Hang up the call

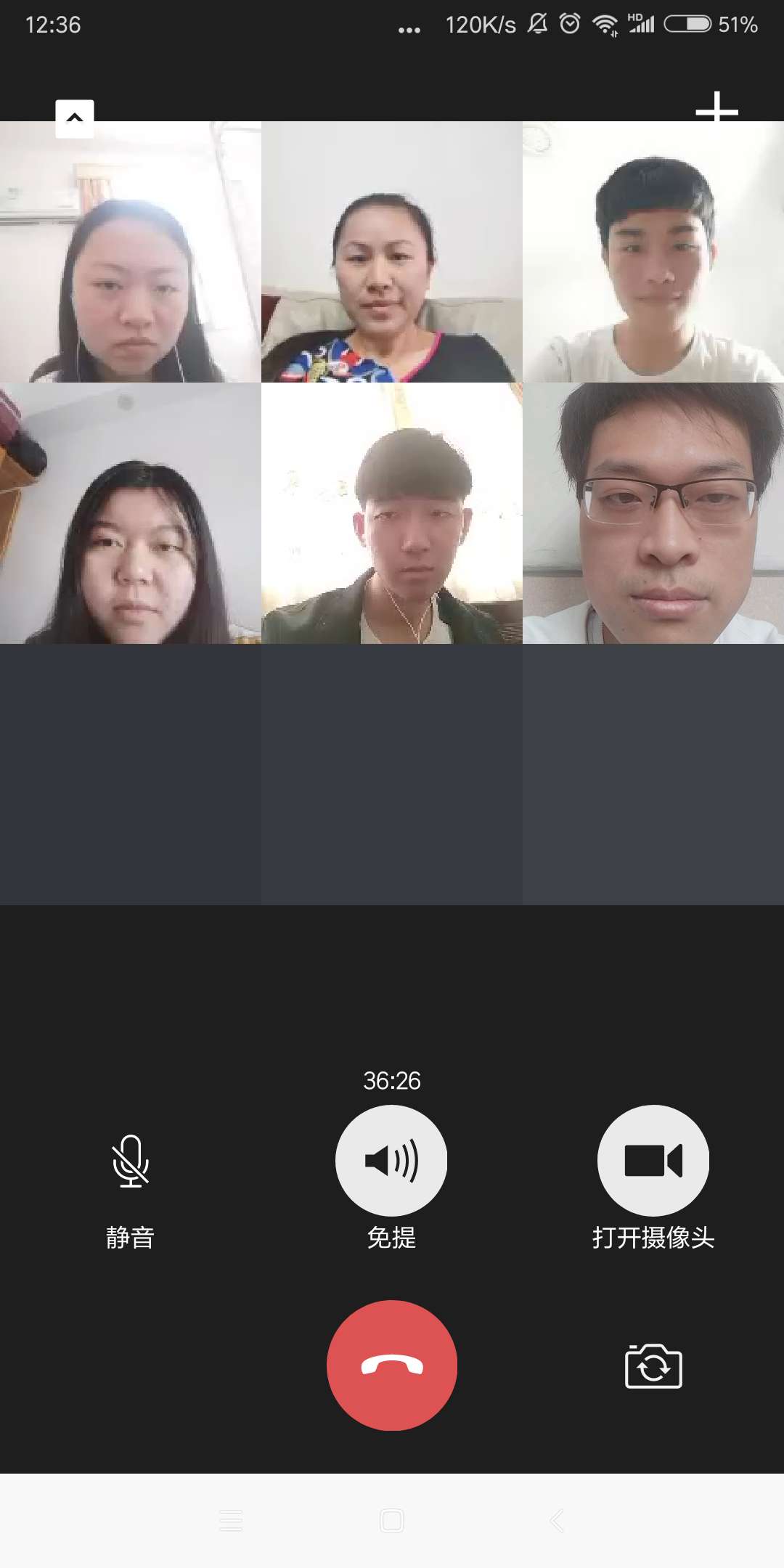(x=392, y=1365)
